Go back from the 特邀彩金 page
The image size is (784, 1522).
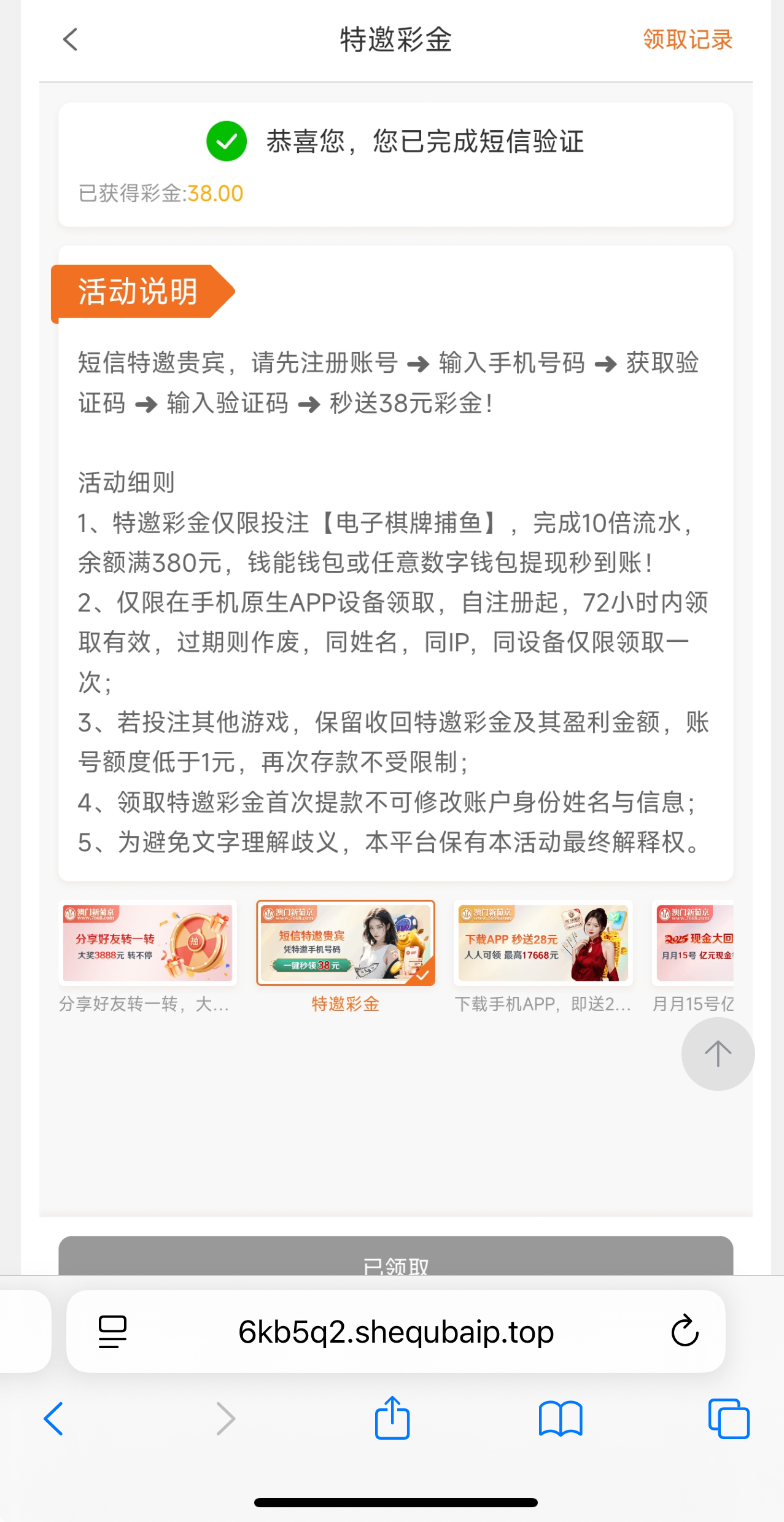[71, 40]
